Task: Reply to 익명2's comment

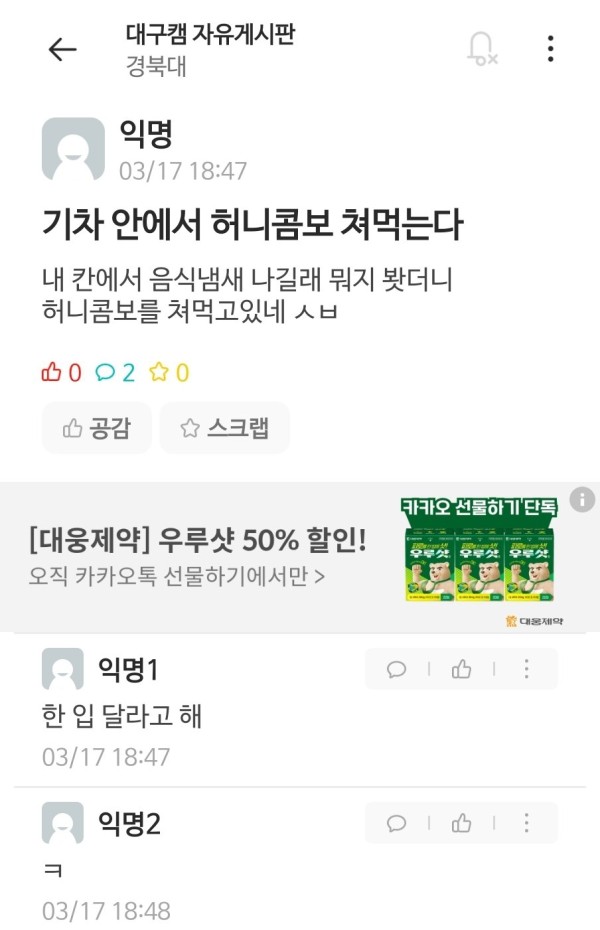Action: [x=397, y=824]
